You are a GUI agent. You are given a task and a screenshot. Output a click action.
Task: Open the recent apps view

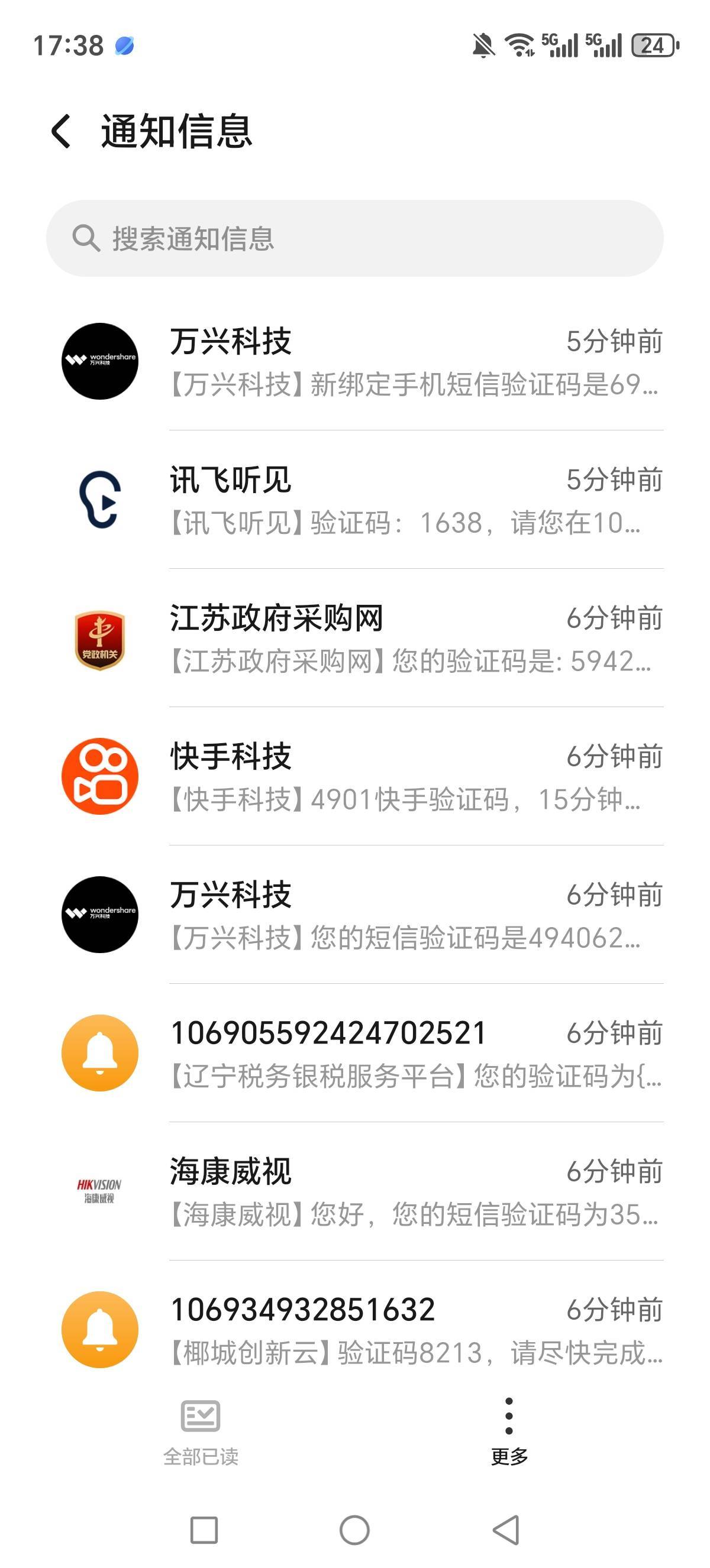(x=204, y=1530)
